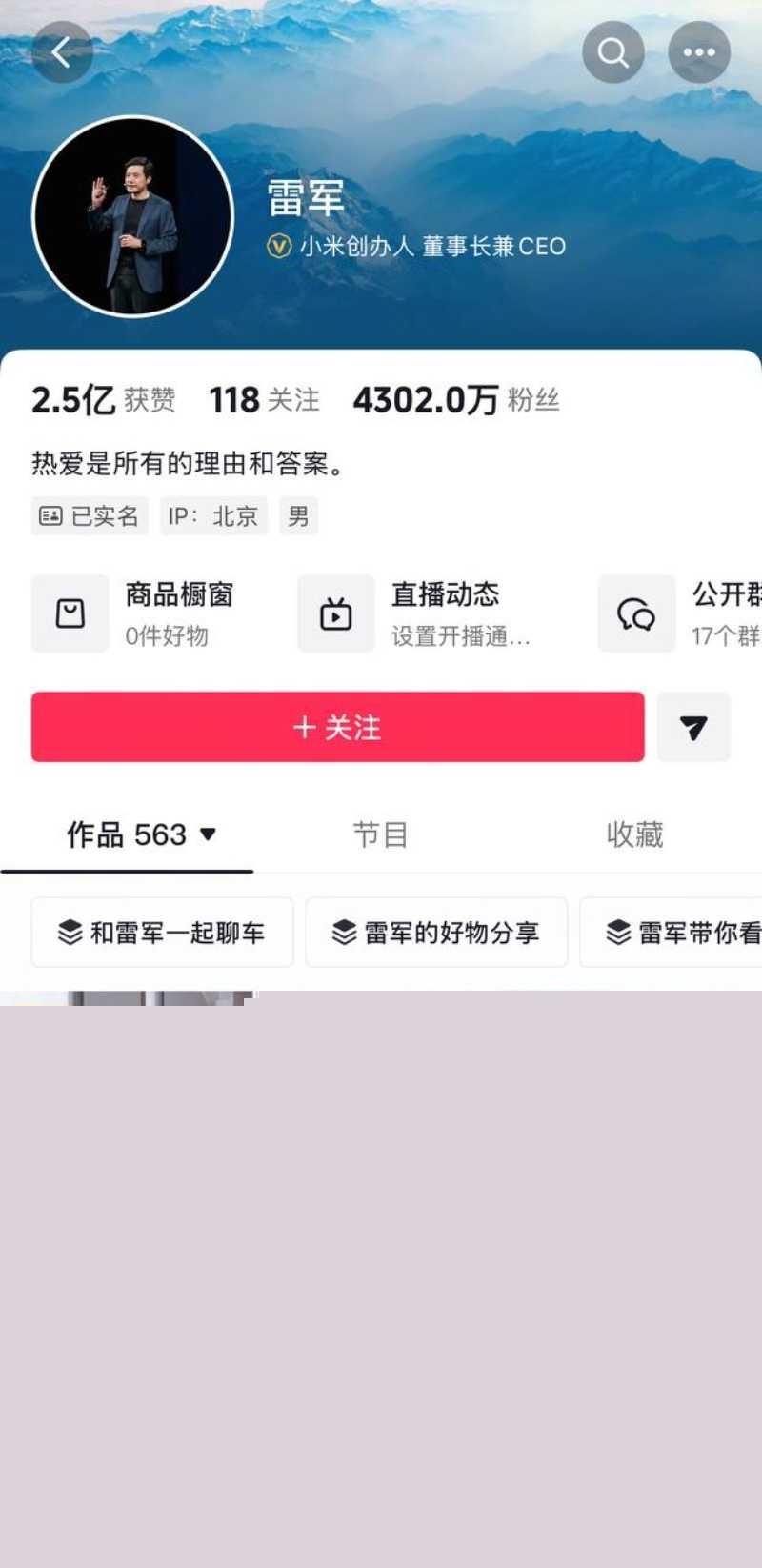The width and height of the screenshot is (762, 1568).
Task: Open the IP：北京 location tag
Action: [213, 515]
